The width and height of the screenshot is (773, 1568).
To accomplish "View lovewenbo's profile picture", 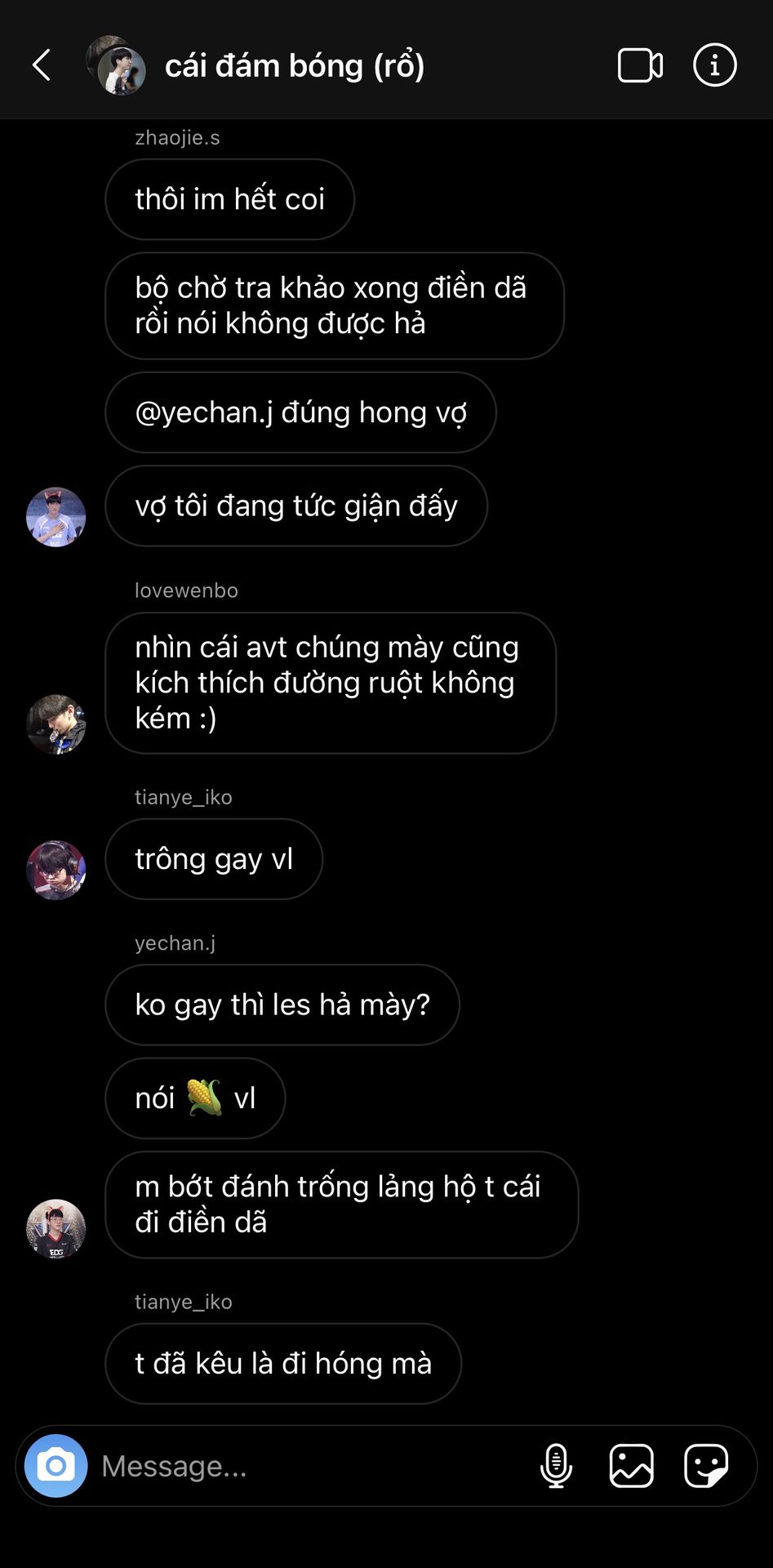I will tap(56, 724).
